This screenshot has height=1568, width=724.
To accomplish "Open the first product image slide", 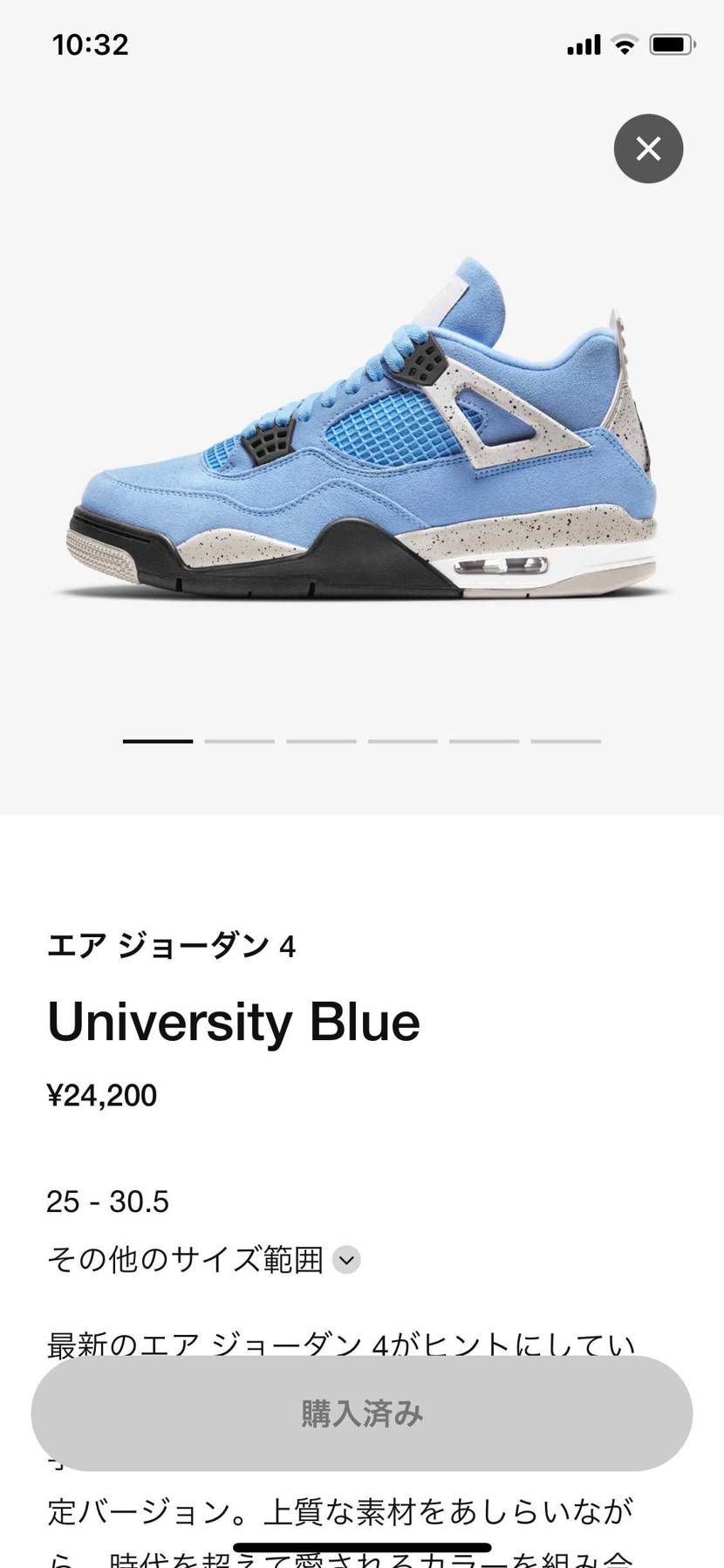I will [157, 740].
